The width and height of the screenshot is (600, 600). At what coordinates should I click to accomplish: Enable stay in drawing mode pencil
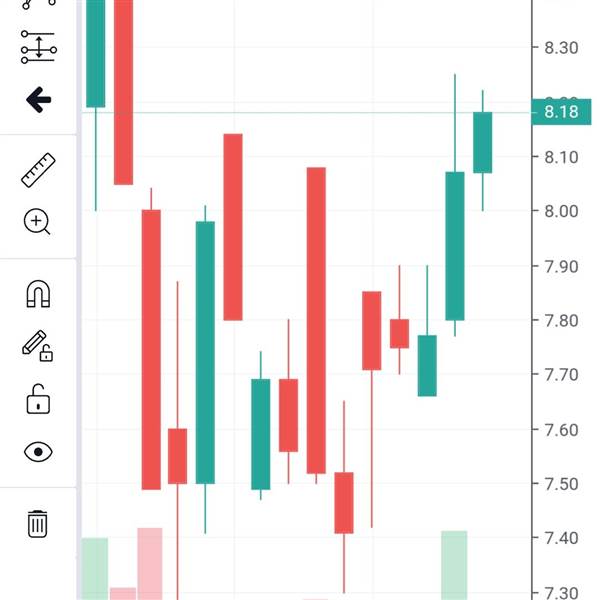38,346
